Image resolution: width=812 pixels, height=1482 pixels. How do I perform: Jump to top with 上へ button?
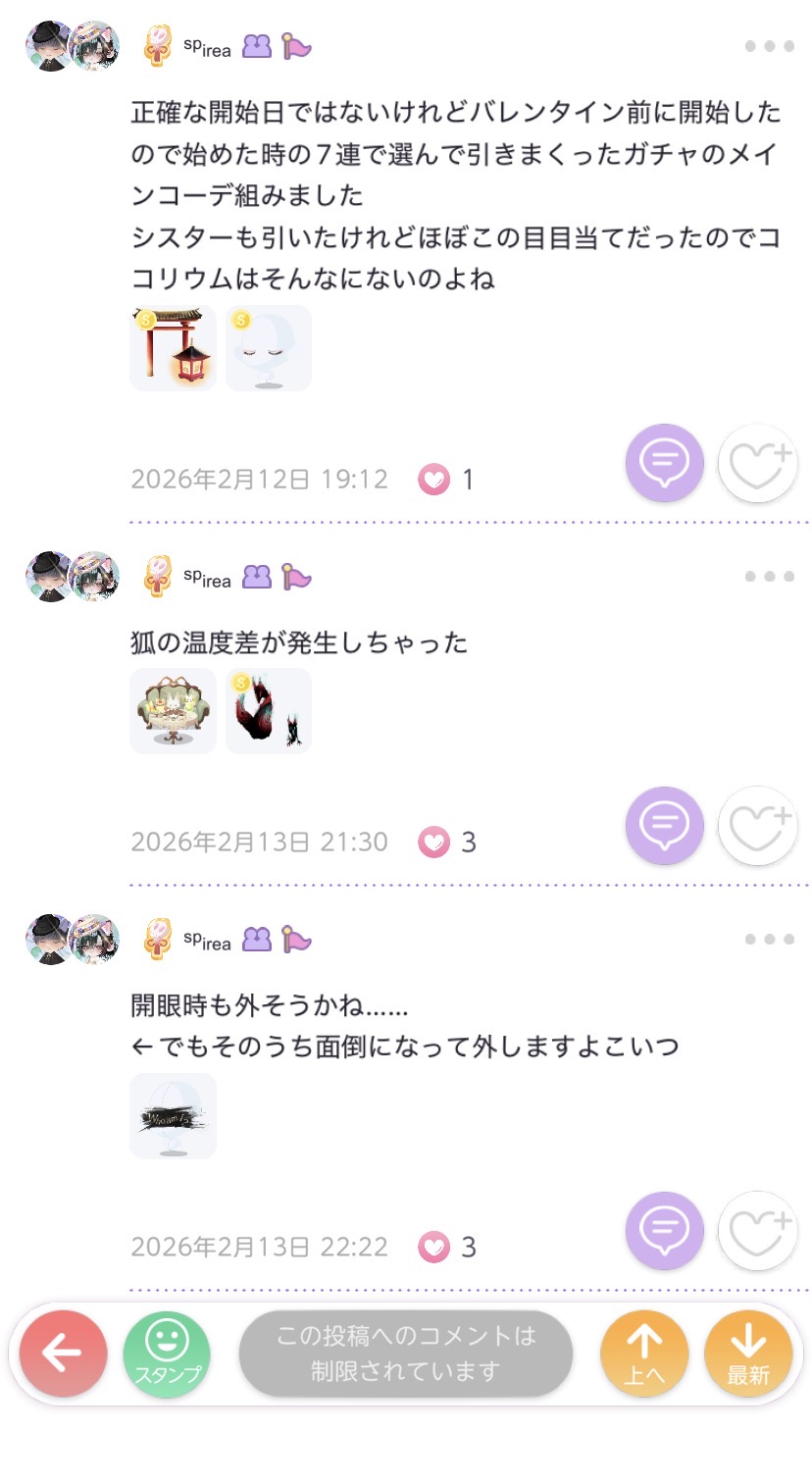click(x=644, y=1354)
